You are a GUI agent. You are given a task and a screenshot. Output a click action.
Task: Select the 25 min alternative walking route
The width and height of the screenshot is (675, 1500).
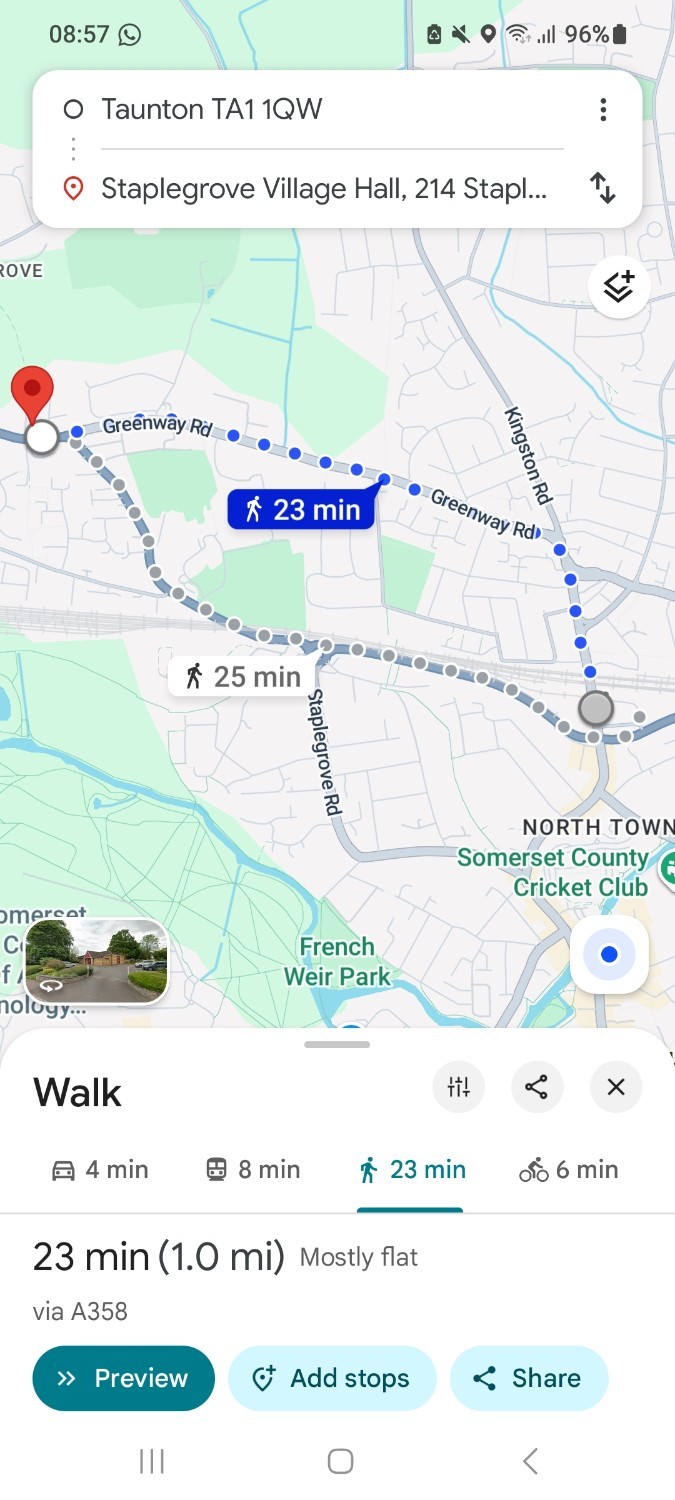[x=241, y=677]
